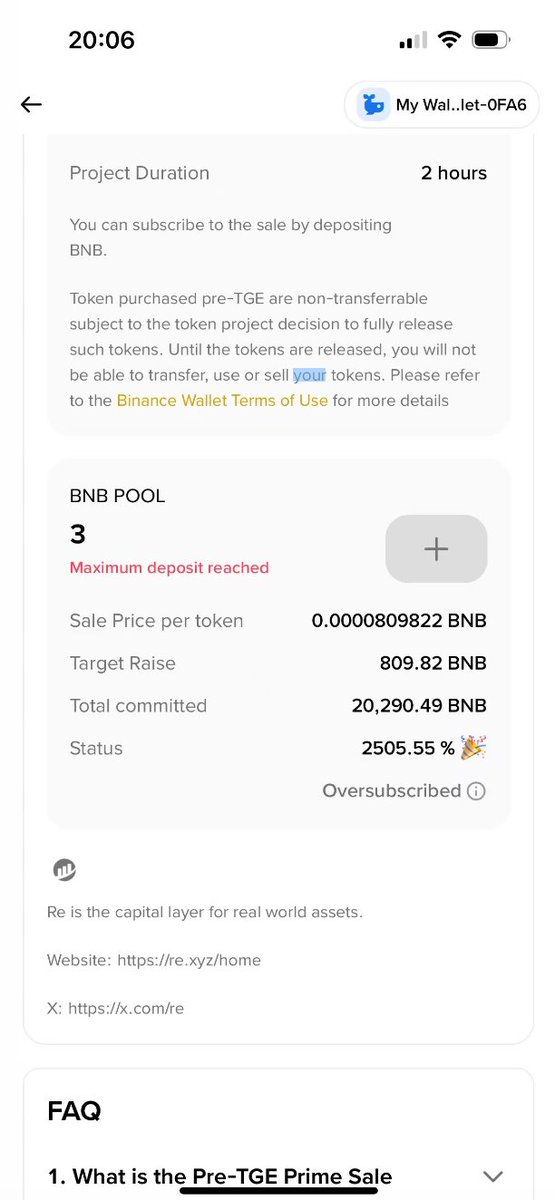This screenshot has width=555, height=1200.
Task: Go back with the arrow icon
Action: coord(31,104)
